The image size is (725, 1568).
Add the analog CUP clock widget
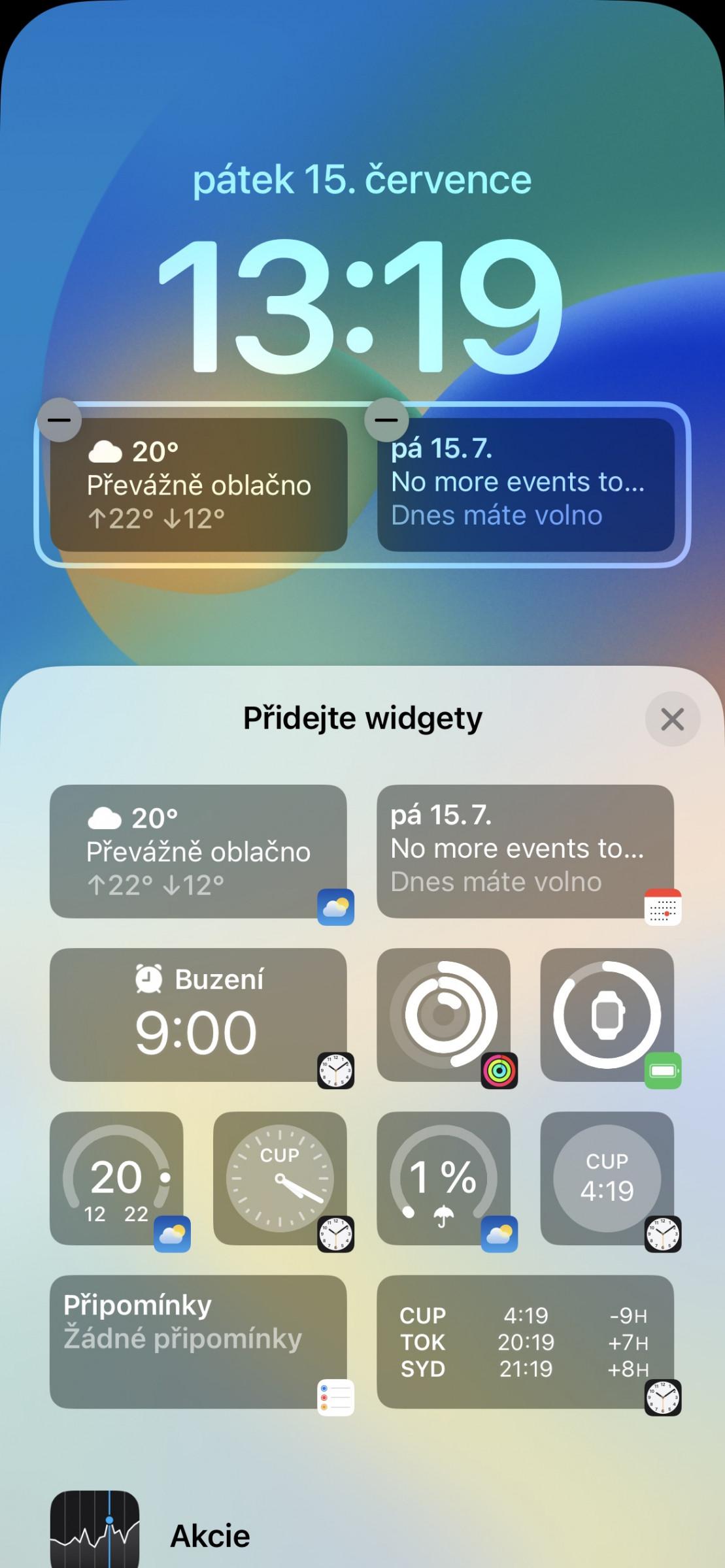(x=280, y=1178)
